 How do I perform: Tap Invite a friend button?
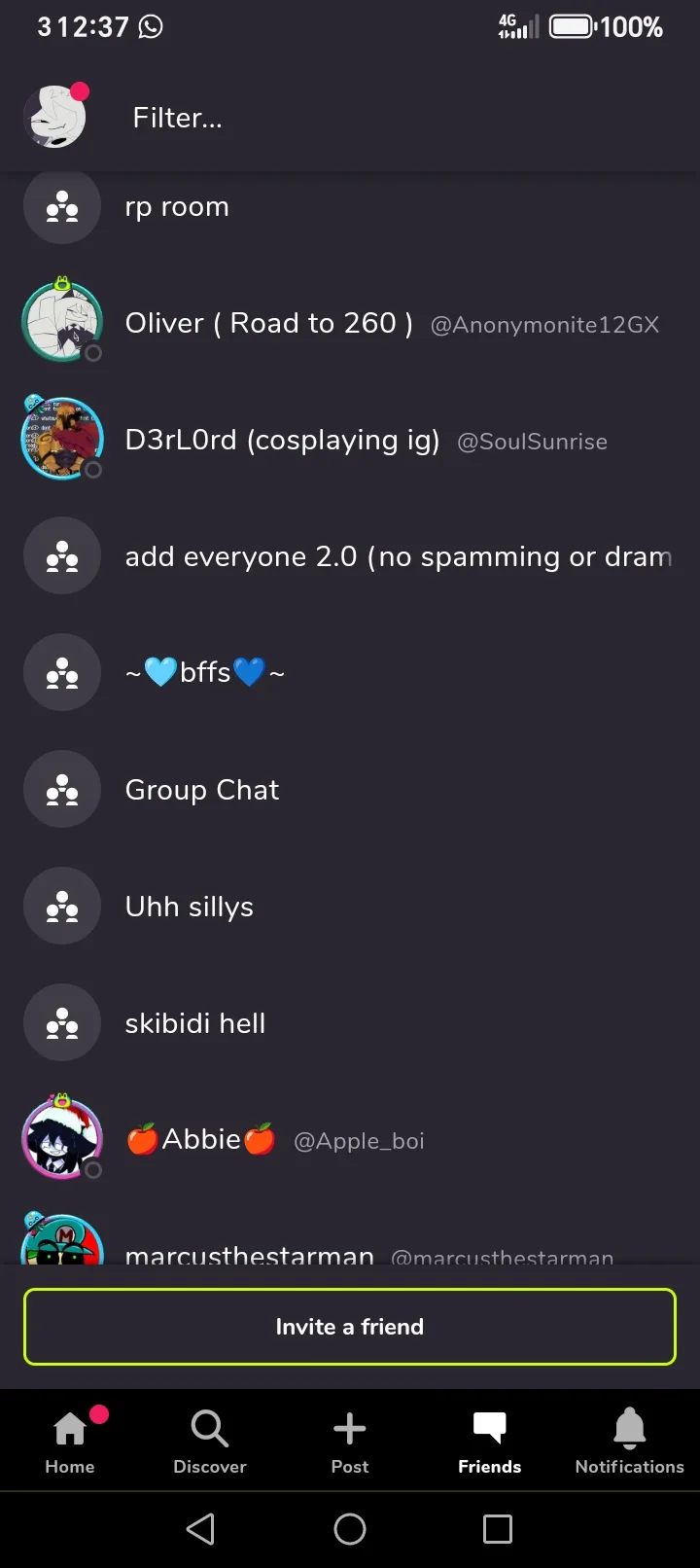350,1327
